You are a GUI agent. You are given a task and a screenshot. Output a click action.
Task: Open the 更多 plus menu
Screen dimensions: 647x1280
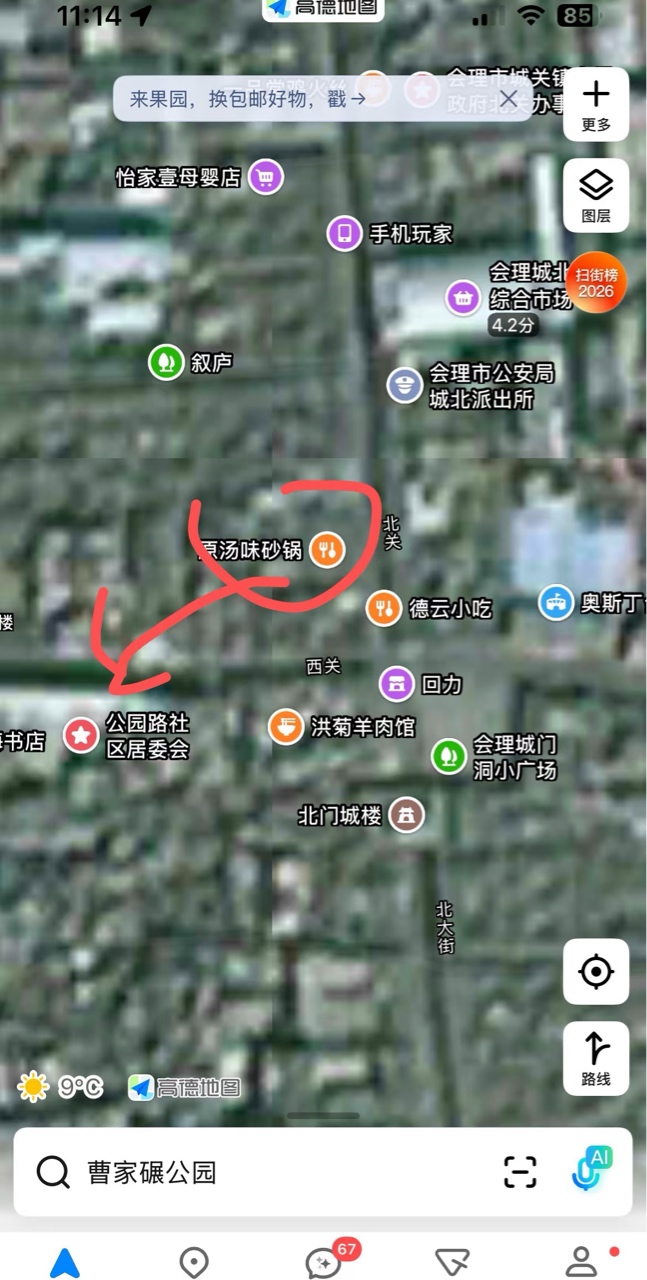point(596,105)
